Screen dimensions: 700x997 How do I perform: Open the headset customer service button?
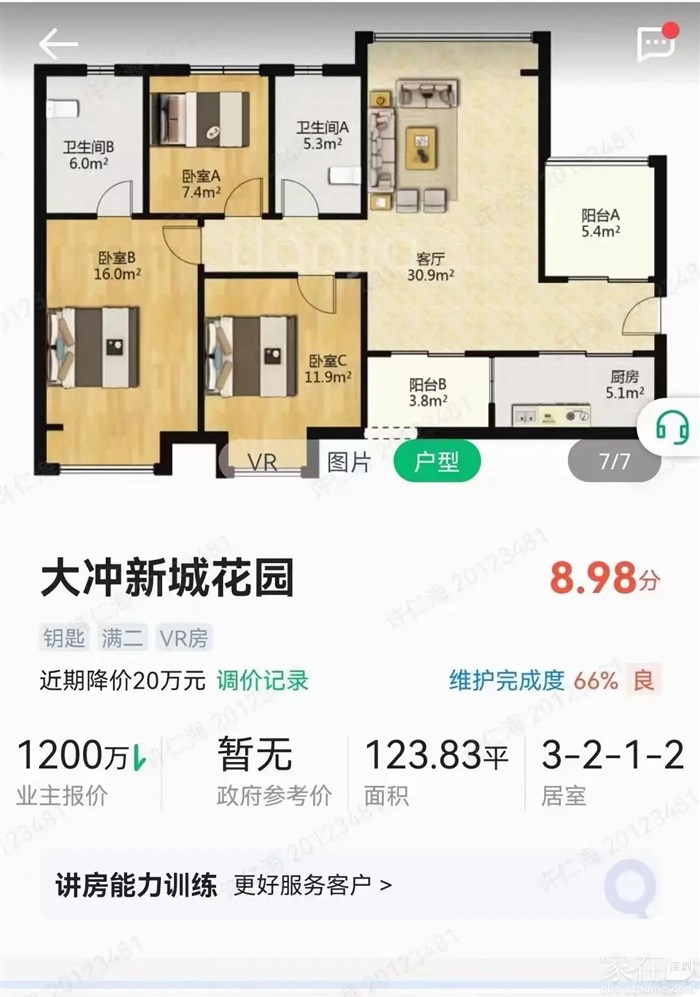coord(673,428)
